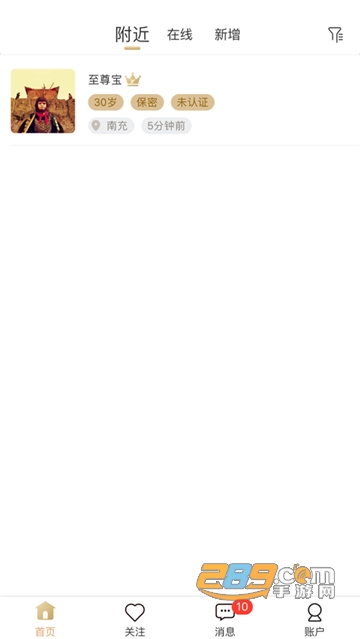Switch to the 在线 tab

(179, 35)
